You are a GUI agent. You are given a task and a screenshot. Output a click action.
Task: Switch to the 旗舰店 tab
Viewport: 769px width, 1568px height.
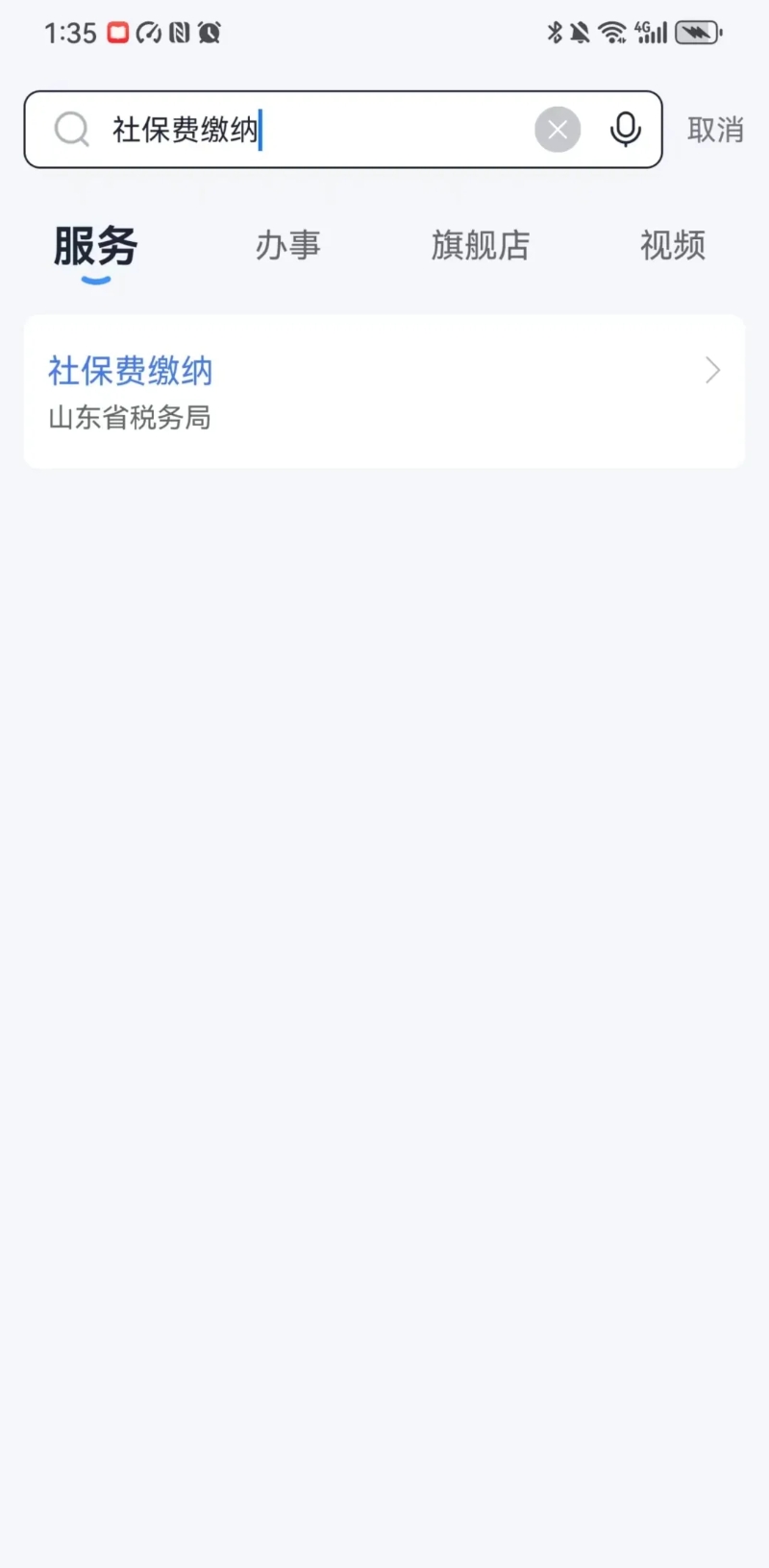point(481,246)
